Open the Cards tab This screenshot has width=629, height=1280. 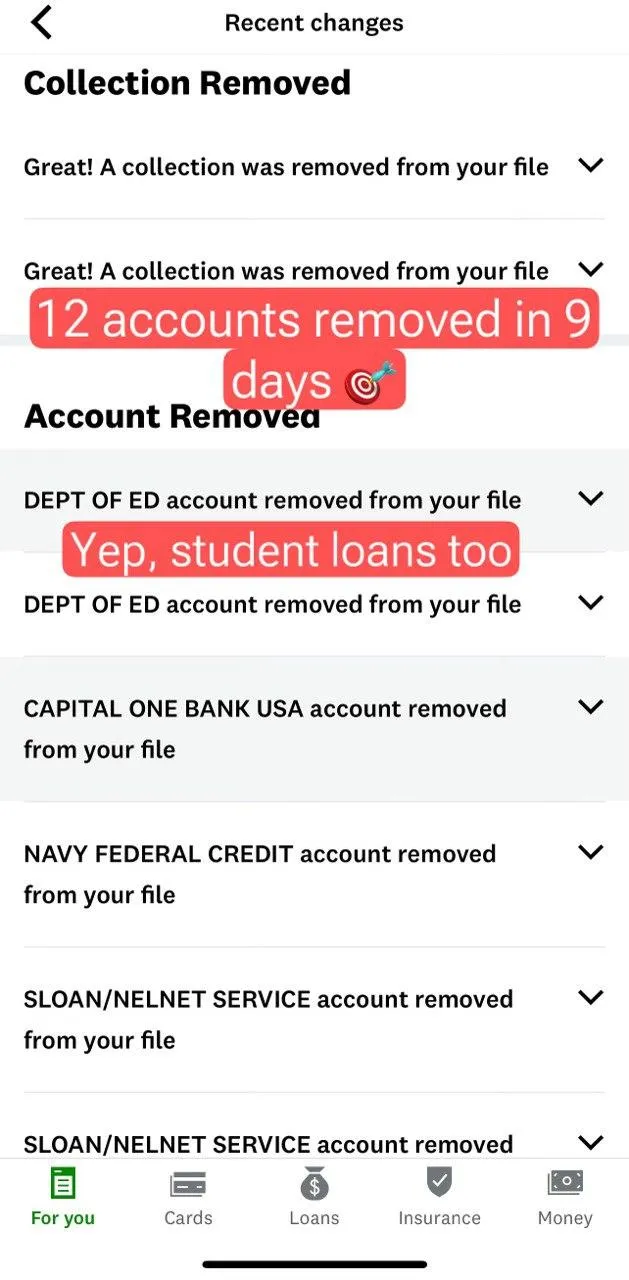pyautogui.click(x=188, y=1199)
